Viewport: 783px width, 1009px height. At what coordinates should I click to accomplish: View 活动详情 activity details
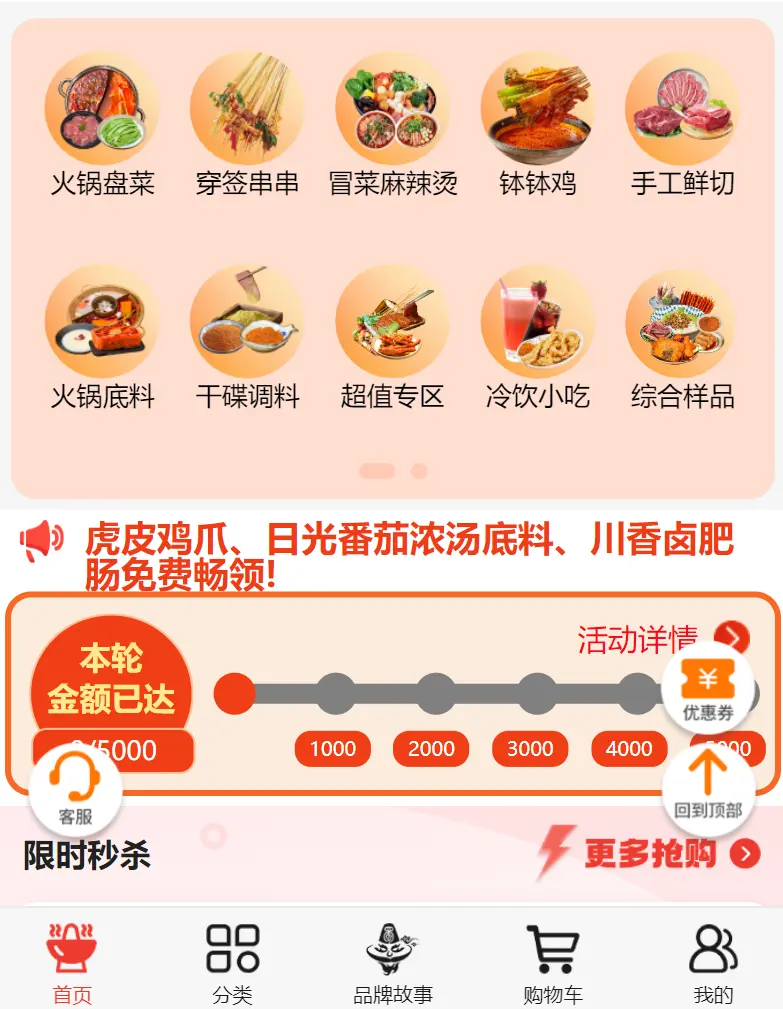pos(661,639)
